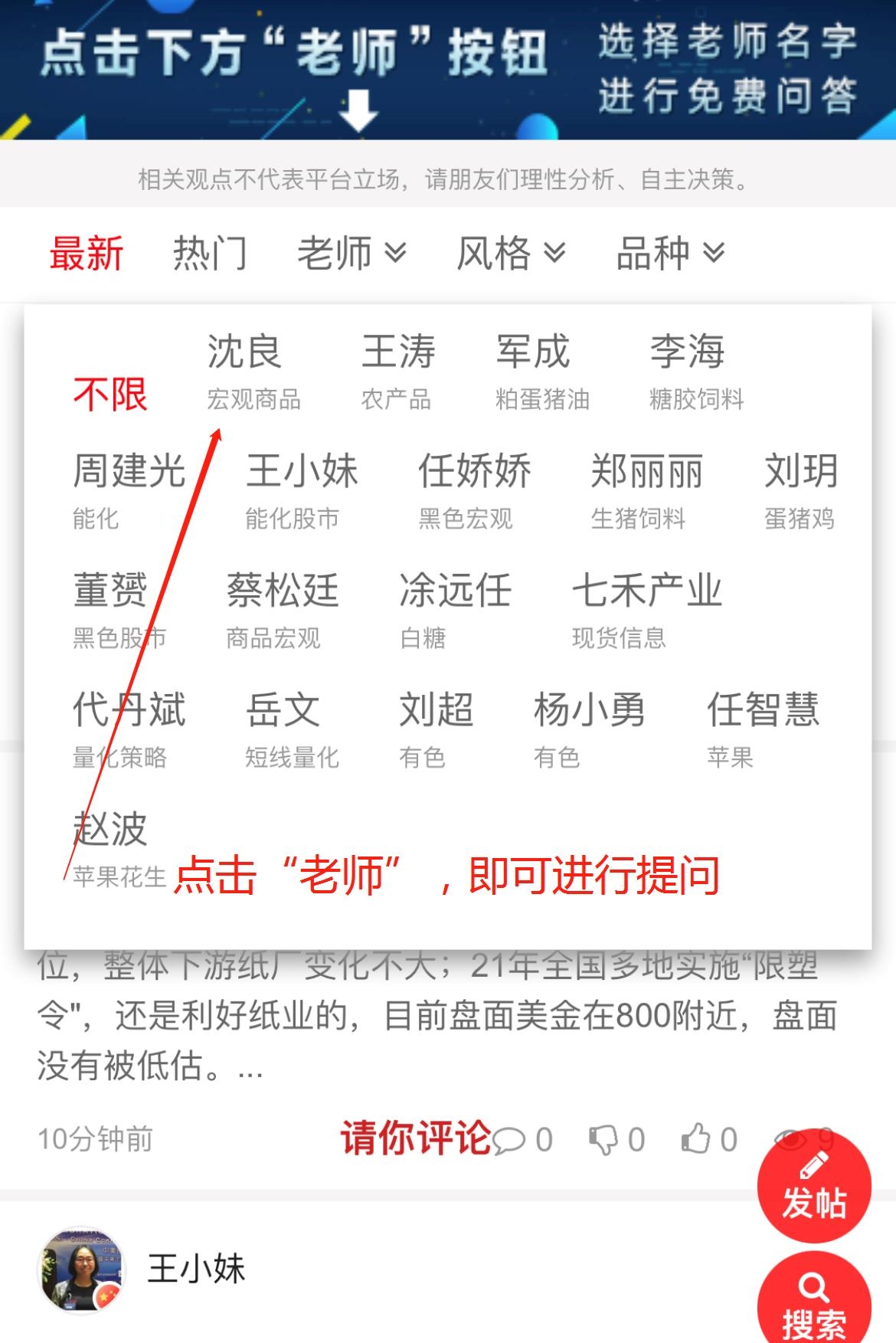This screenshot has width=896, height=1343.
Task: Select 不限 in the teacher list
Action: coord(110,395)
